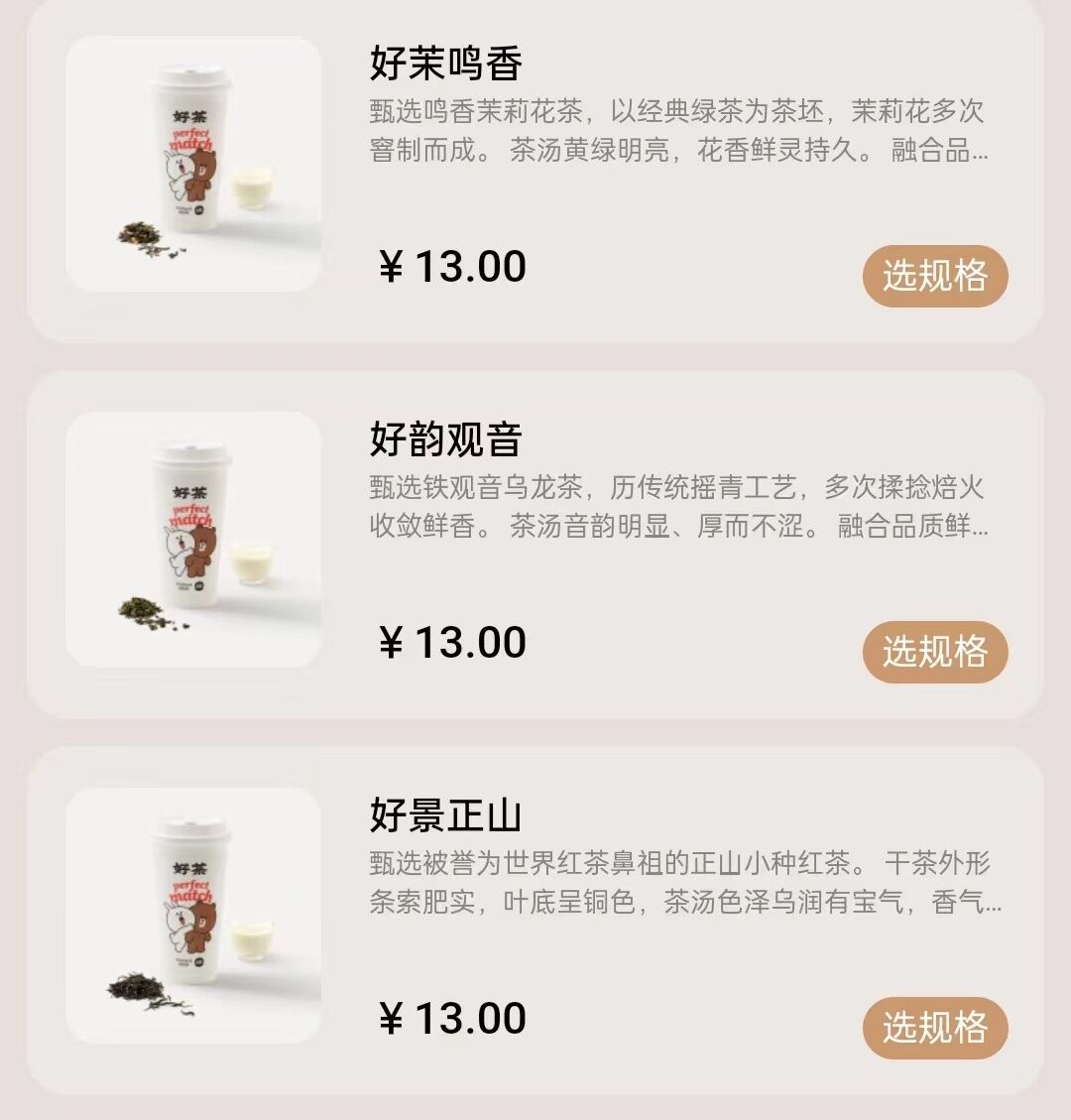
Task: Click the ¥13.00 price of 好茉鸣香
Action: (450, 265)
